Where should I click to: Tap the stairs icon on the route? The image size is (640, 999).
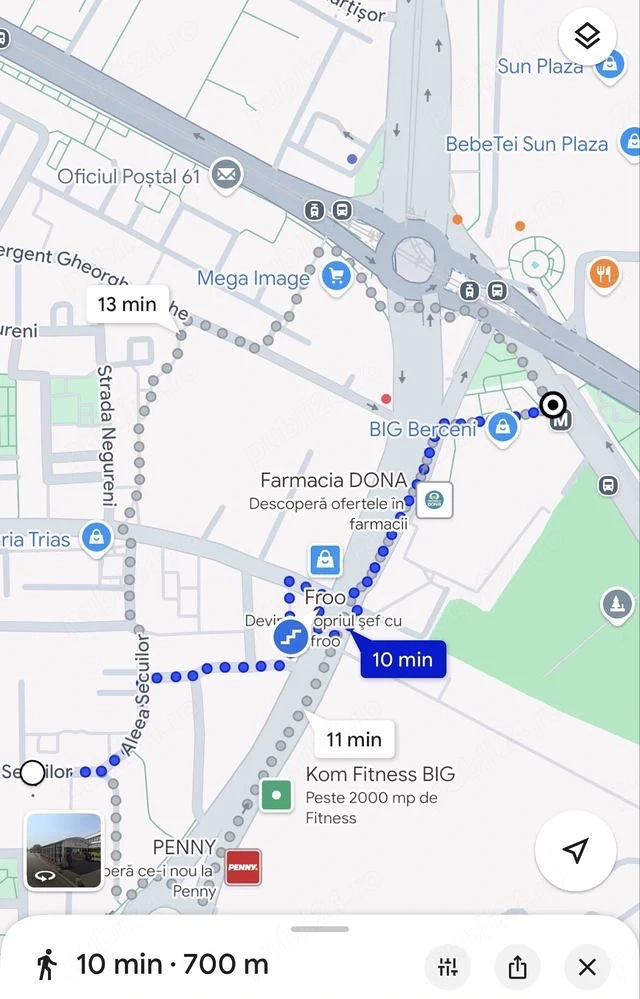click(x=291, y=636)
